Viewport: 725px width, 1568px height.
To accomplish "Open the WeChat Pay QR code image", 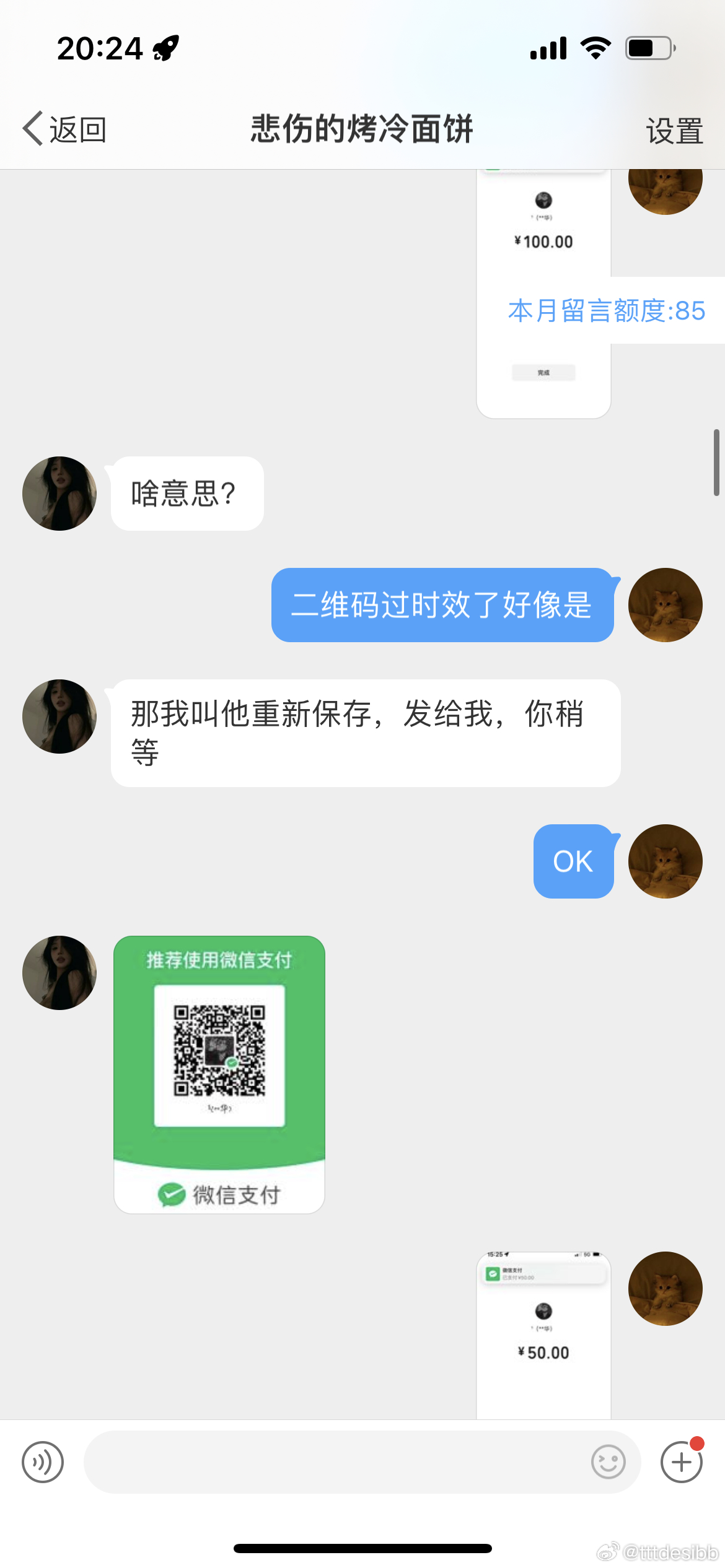I will pyautogui.click(x=219, y=1074).
